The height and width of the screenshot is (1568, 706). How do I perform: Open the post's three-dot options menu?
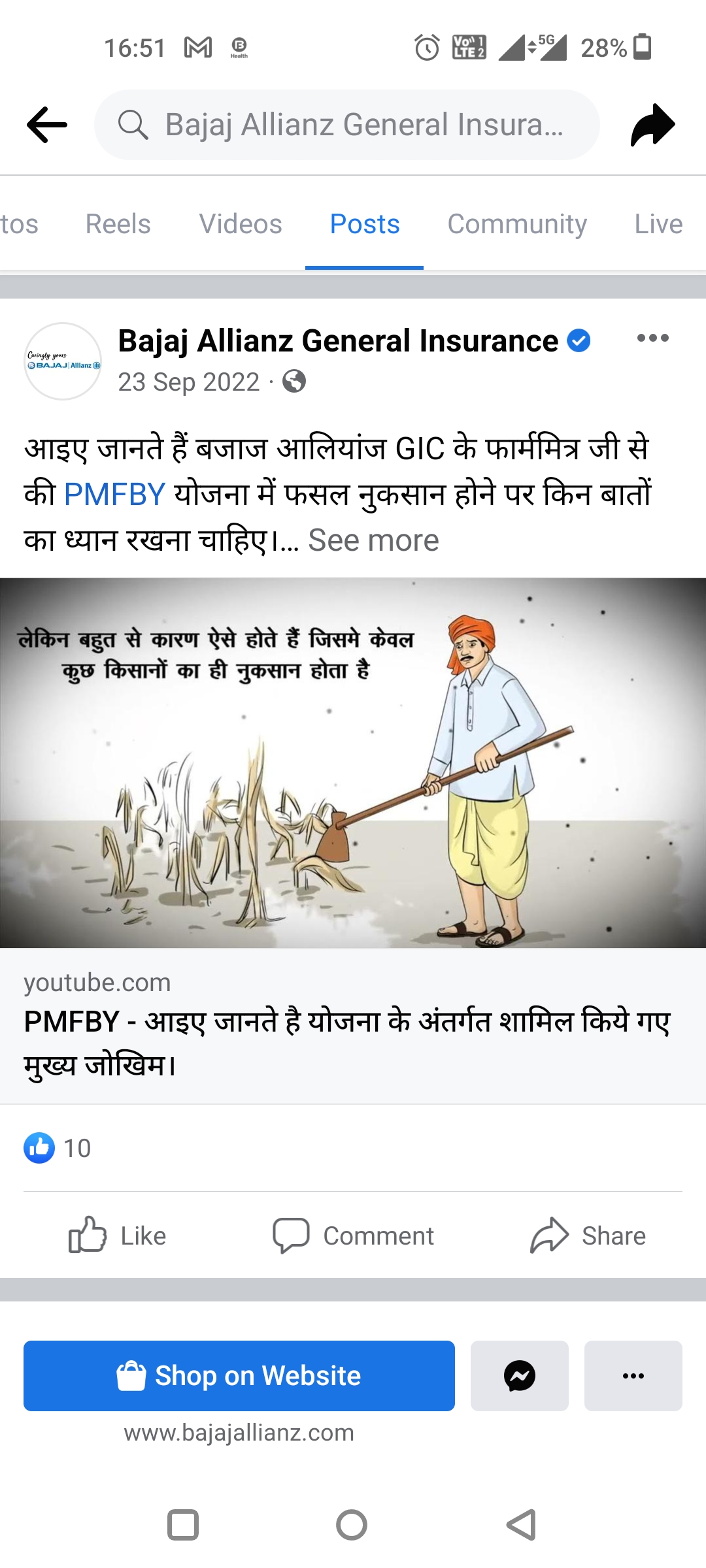coord(652,338)
